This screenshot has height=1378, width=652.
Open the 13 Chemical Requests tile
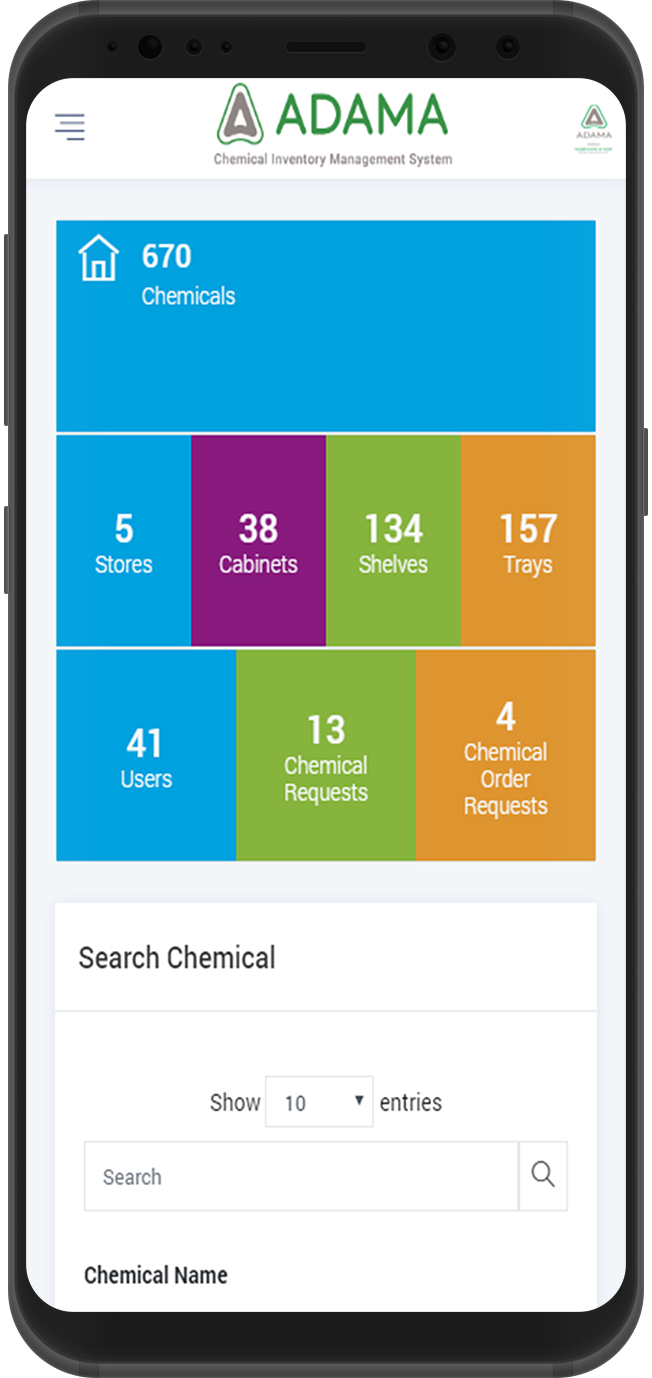pos(326,755)
